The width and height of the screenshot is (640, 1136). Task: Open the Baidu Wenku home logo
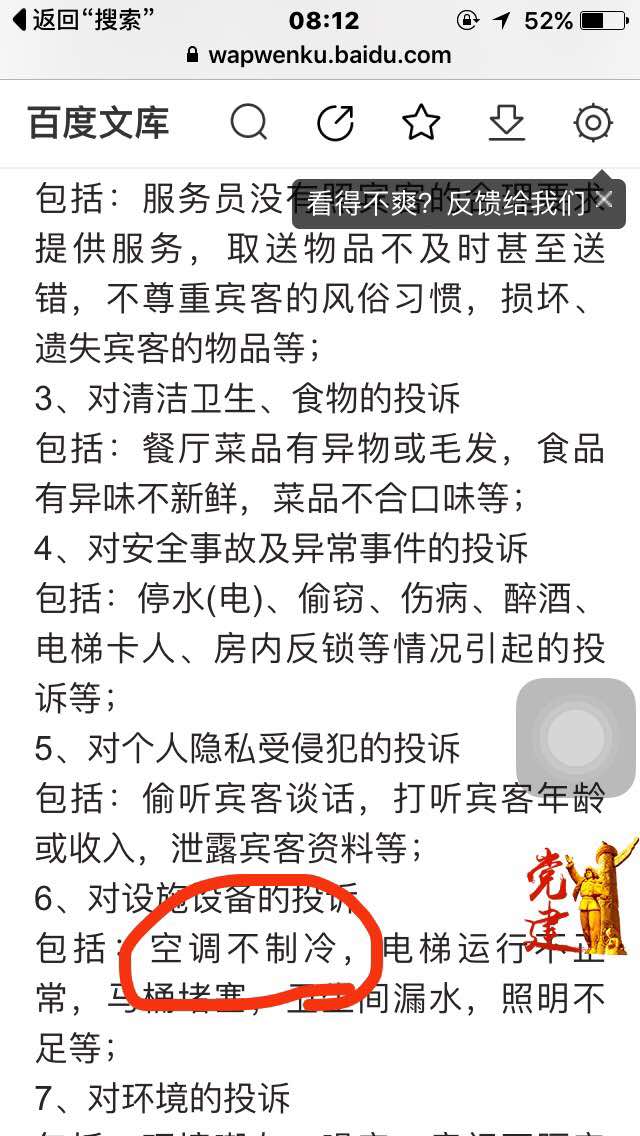[98, 124]
